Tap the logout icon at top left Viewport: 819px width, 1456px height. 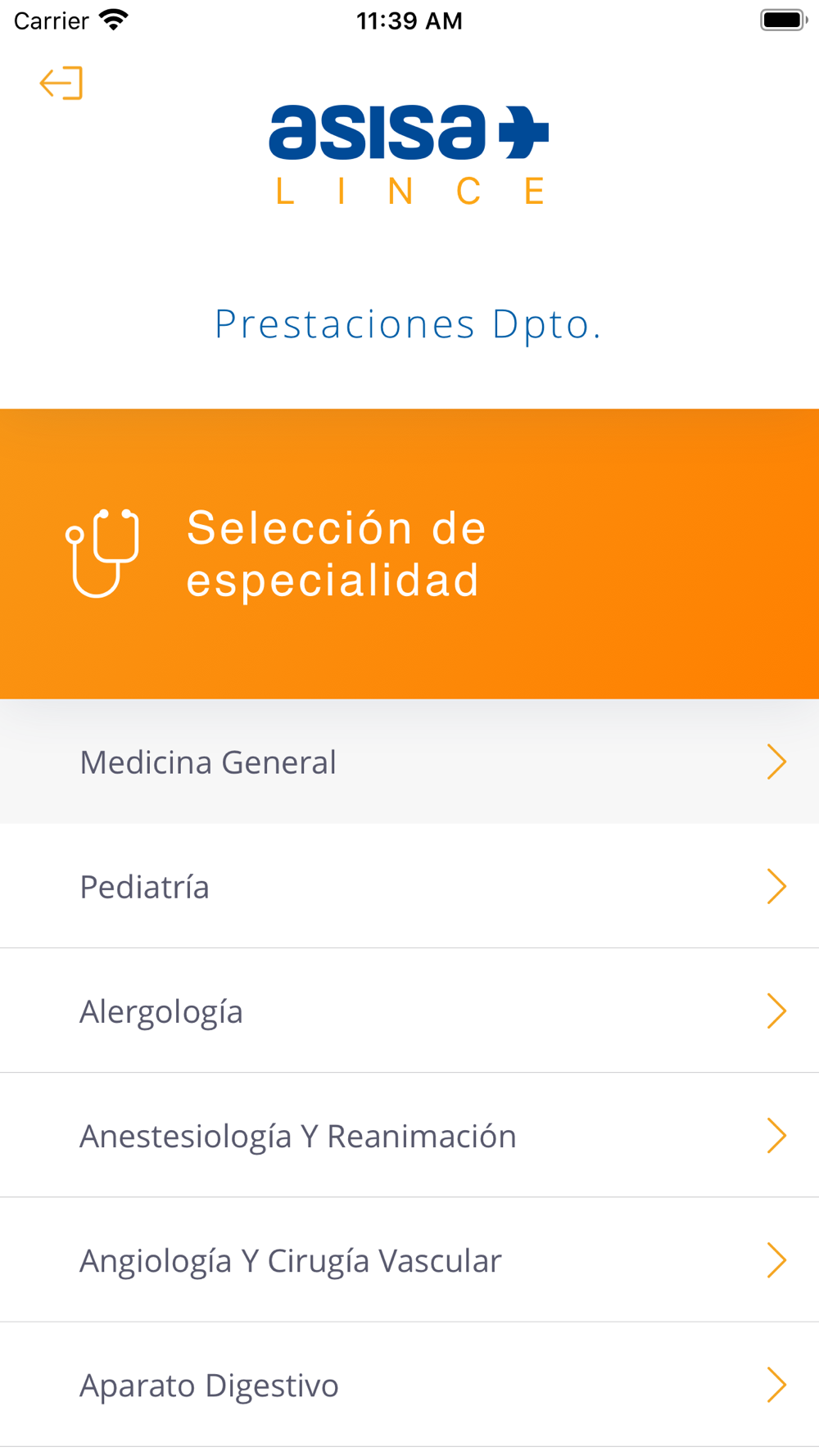61,83
